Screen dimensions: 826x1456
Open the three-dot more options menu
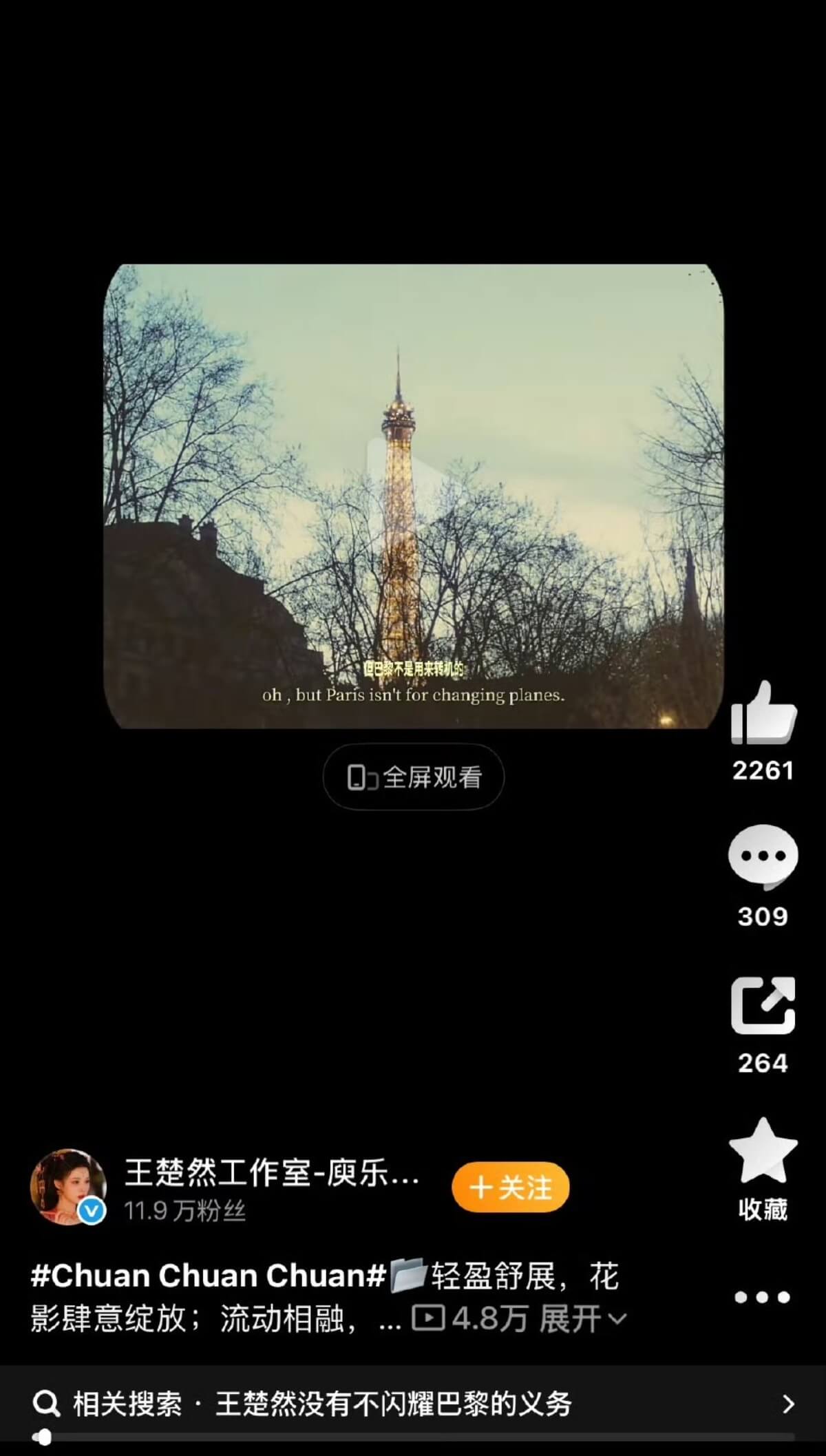pyautogui.click(x=762, y=1297)
